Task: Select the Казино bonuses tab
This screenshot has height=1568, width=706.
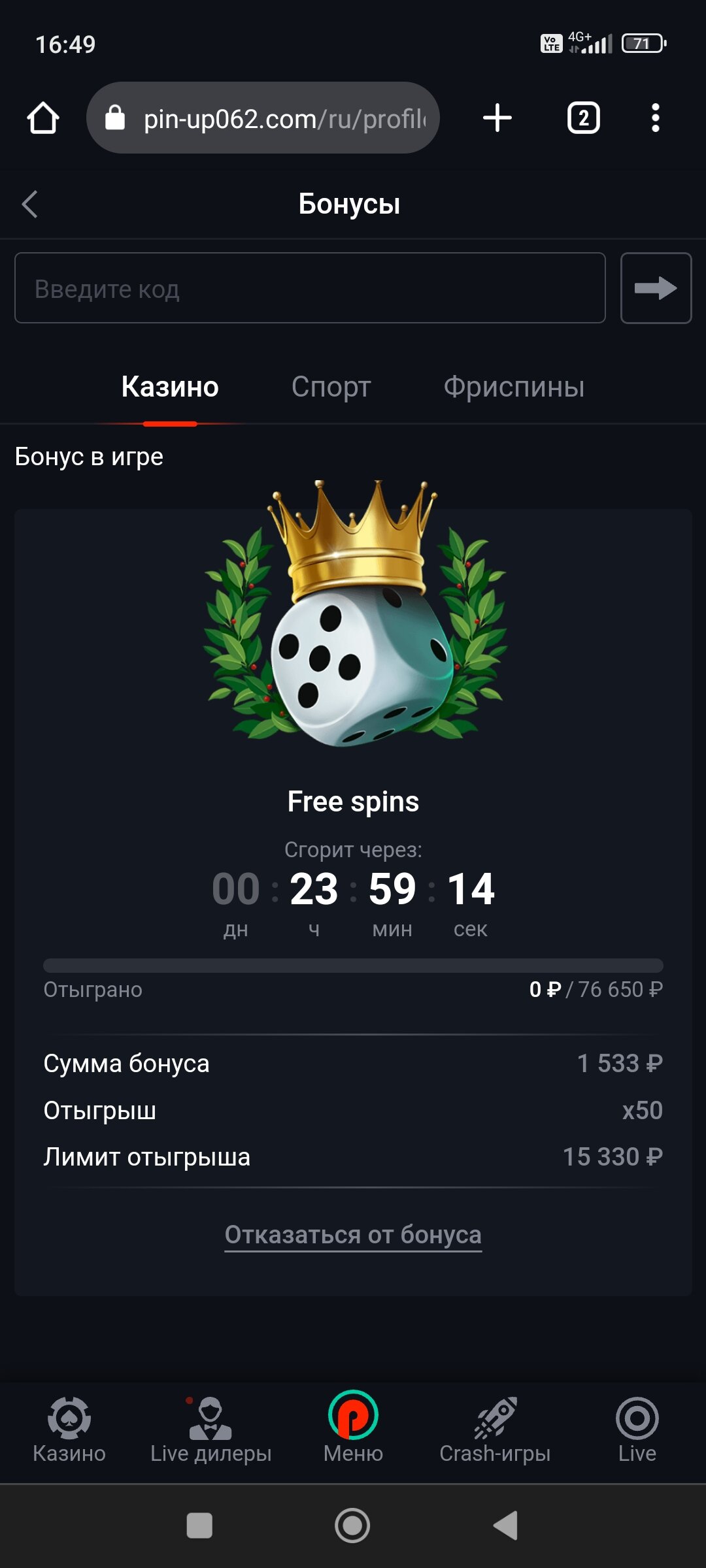Action: [x=170, y=387]
